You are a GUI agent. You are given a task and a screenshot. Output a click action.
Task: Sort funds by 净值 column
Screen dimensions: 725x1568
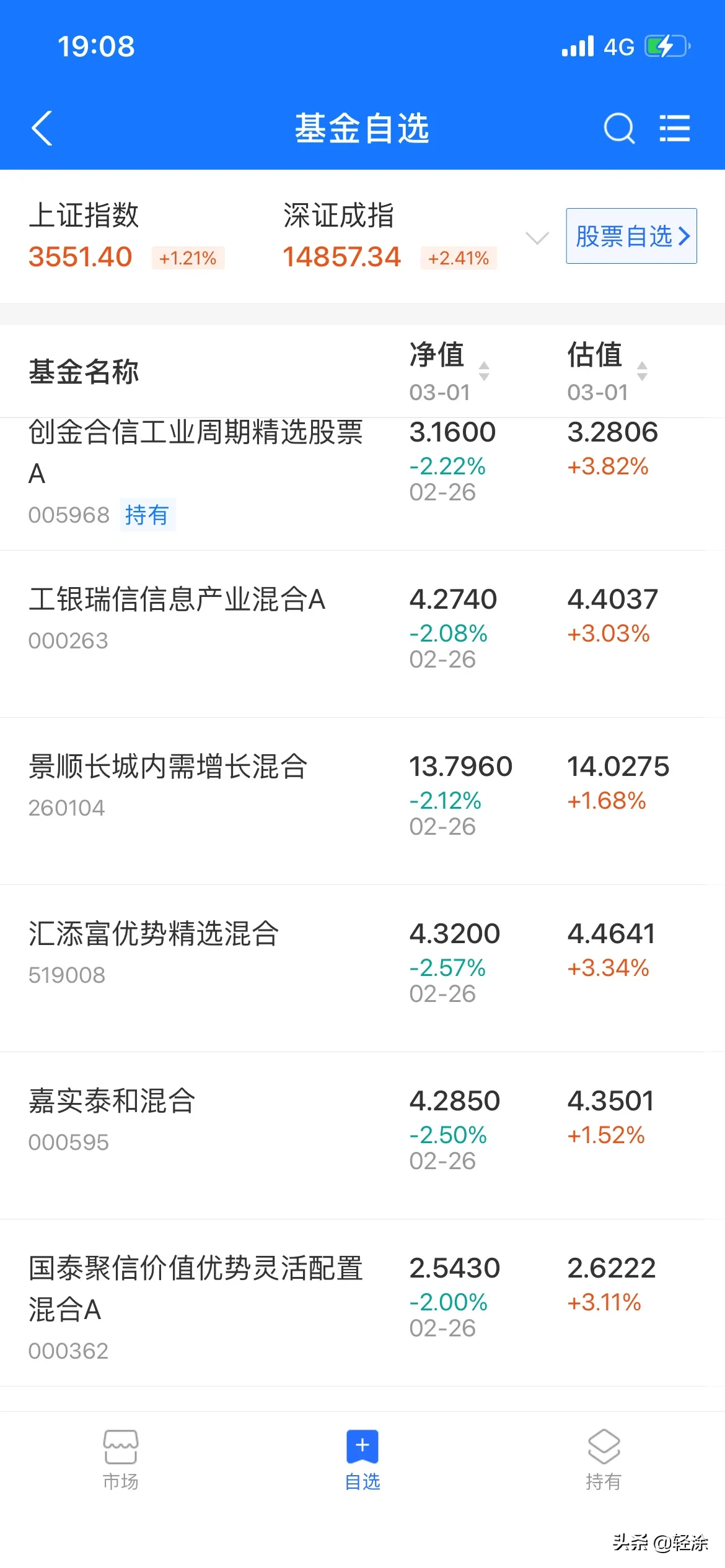point(449,369)
